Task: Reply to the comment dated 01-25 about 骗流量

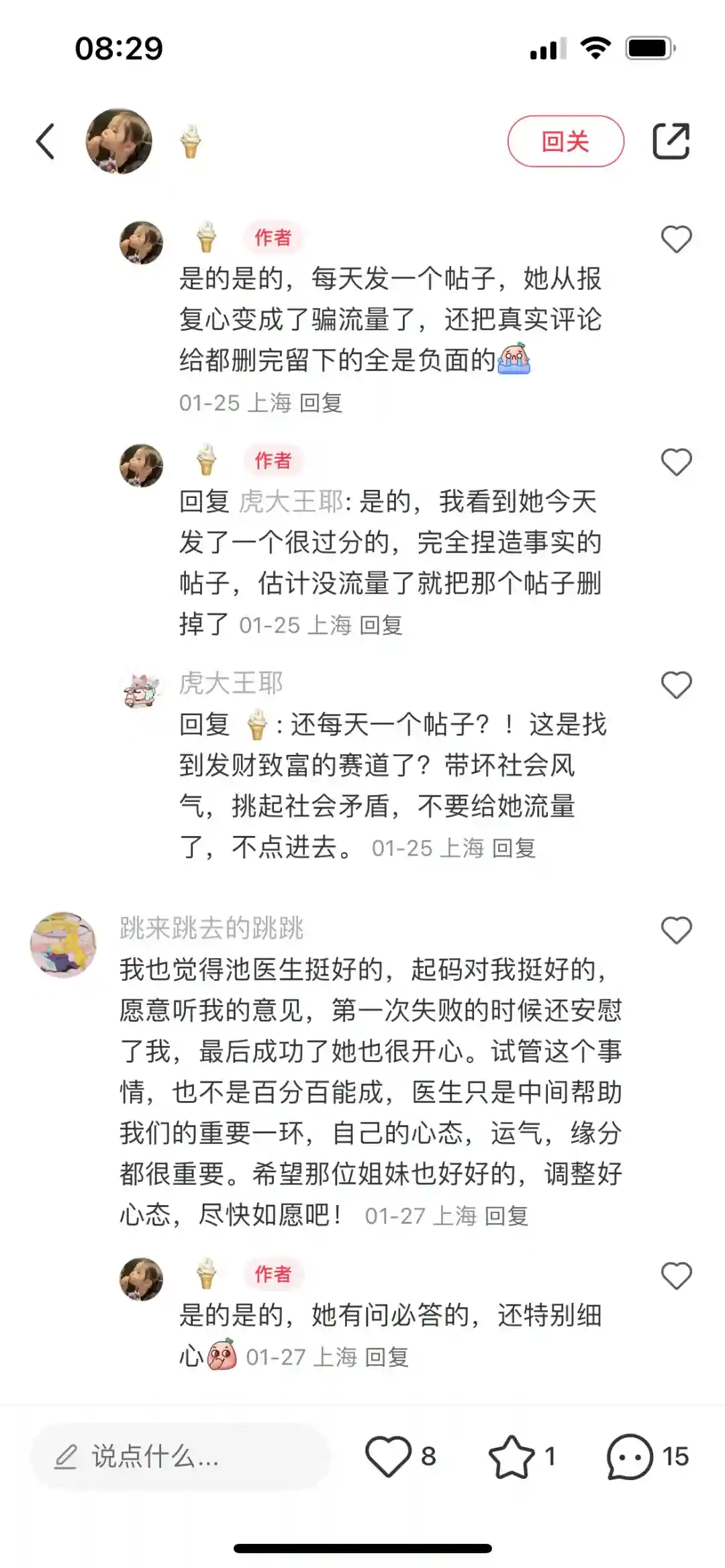Action: click(321, 403)
